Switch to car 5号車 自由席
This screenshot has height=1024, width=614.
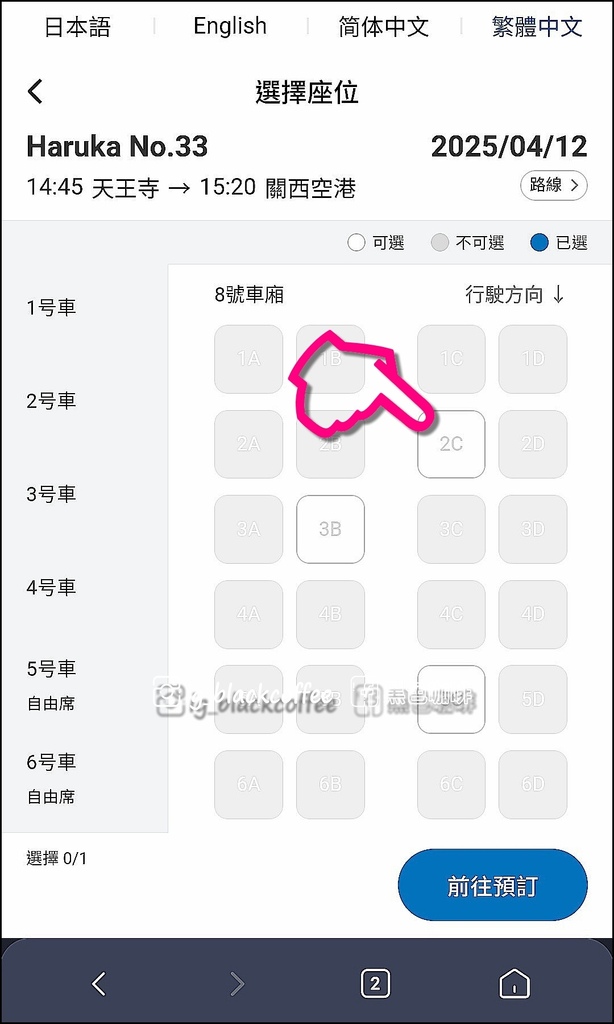(x=52, y=685)
